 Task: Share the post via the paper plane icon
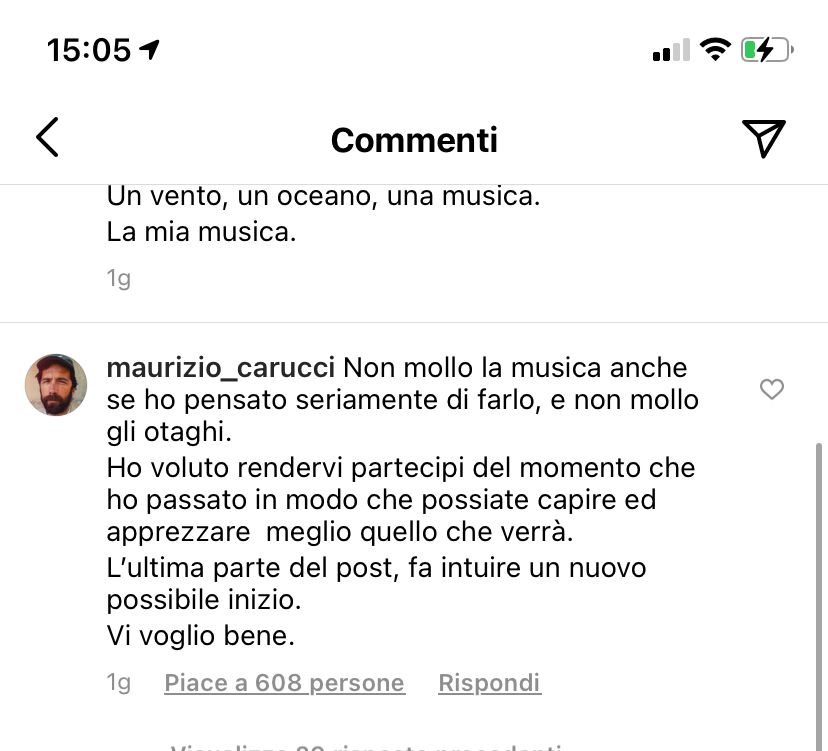(x=763, y=139)
